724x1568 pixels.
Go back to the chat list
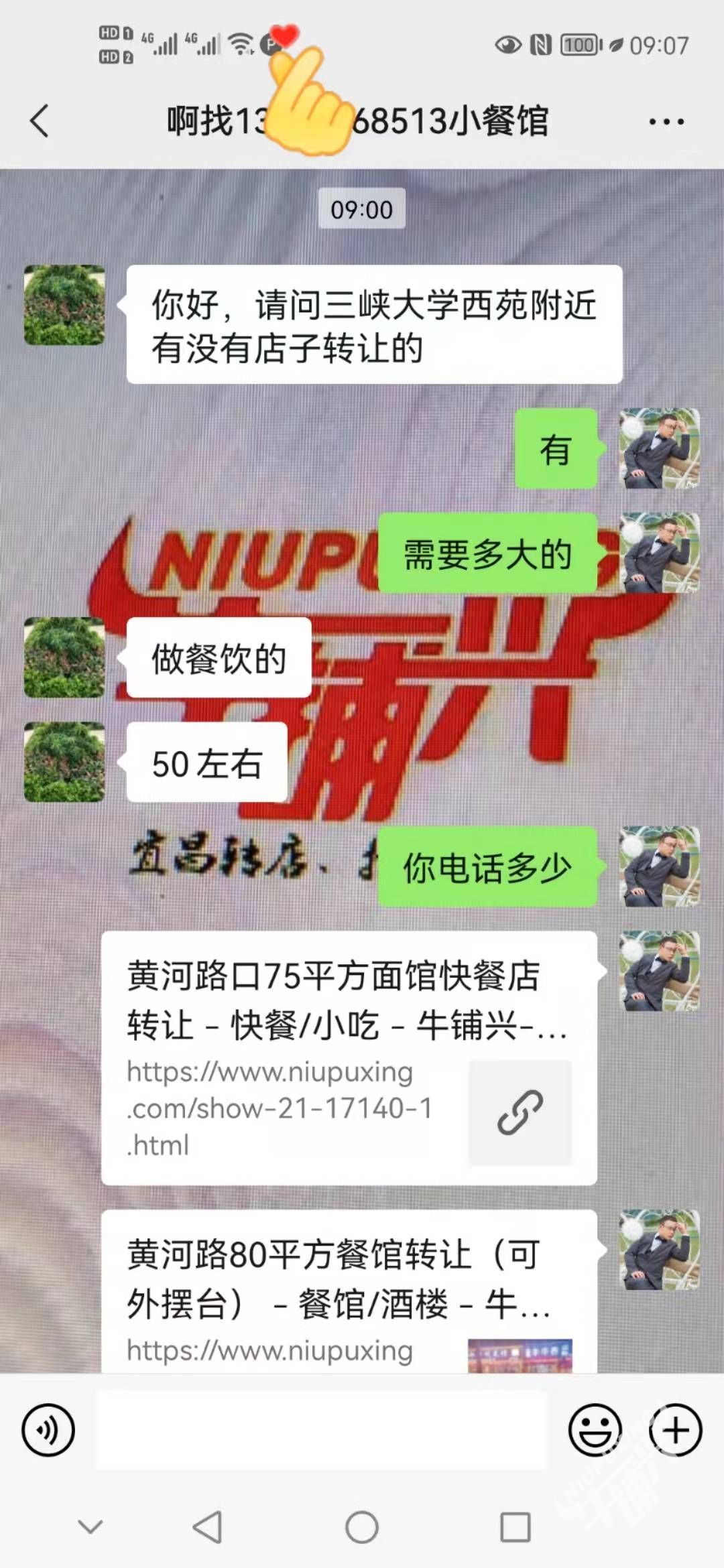click(40, 121)
